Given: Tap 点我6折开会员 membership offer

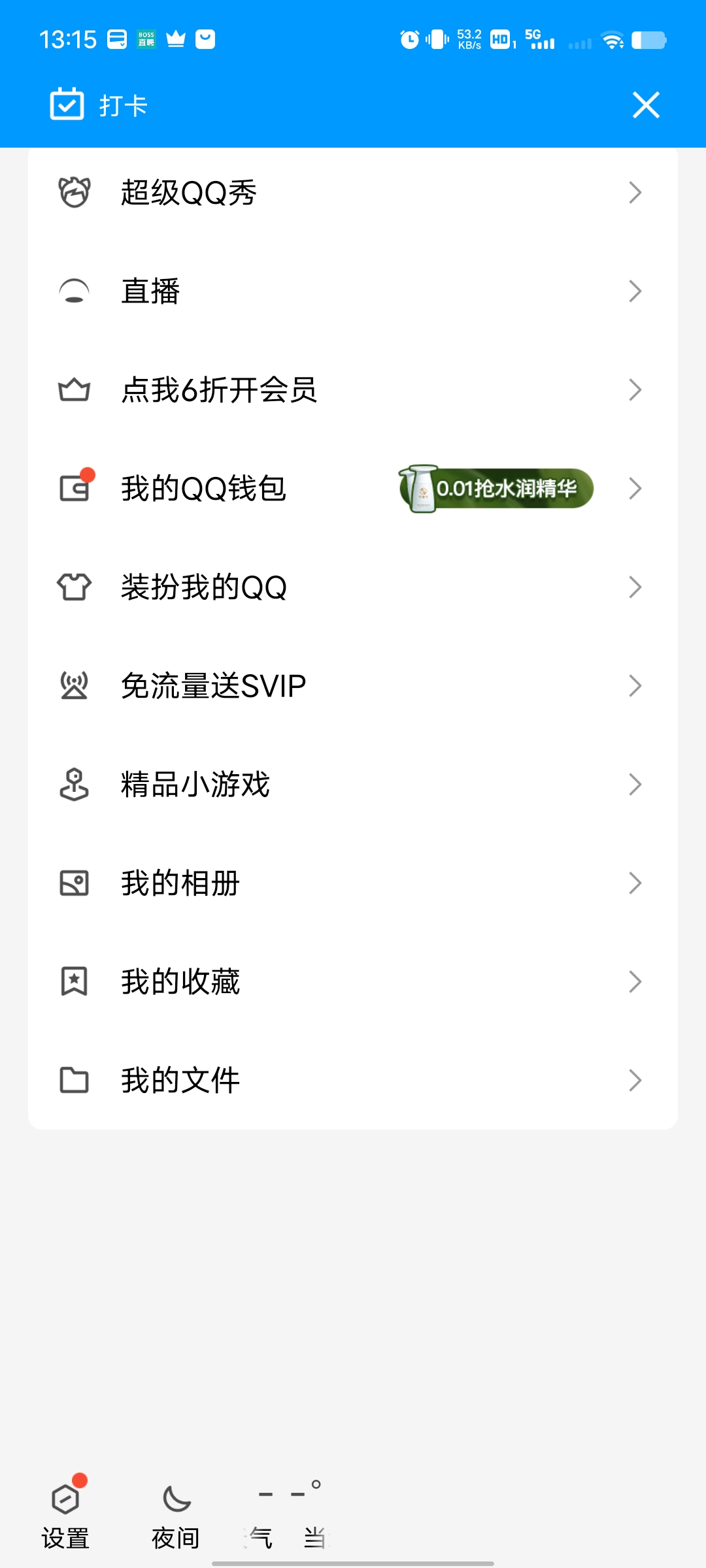Looking at the screenshot, I should click(352, 390).
